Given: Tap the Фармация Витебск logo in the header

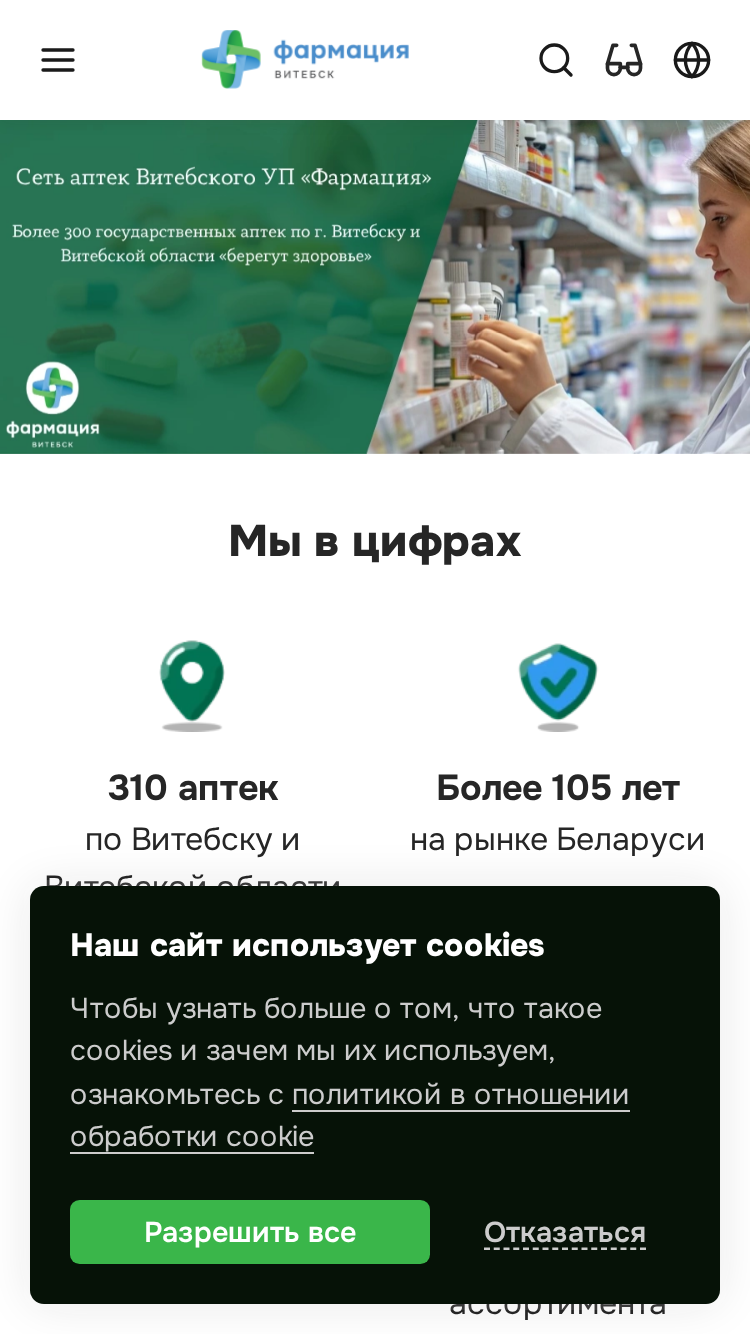Looking at the screenshot, I should 306,59.
